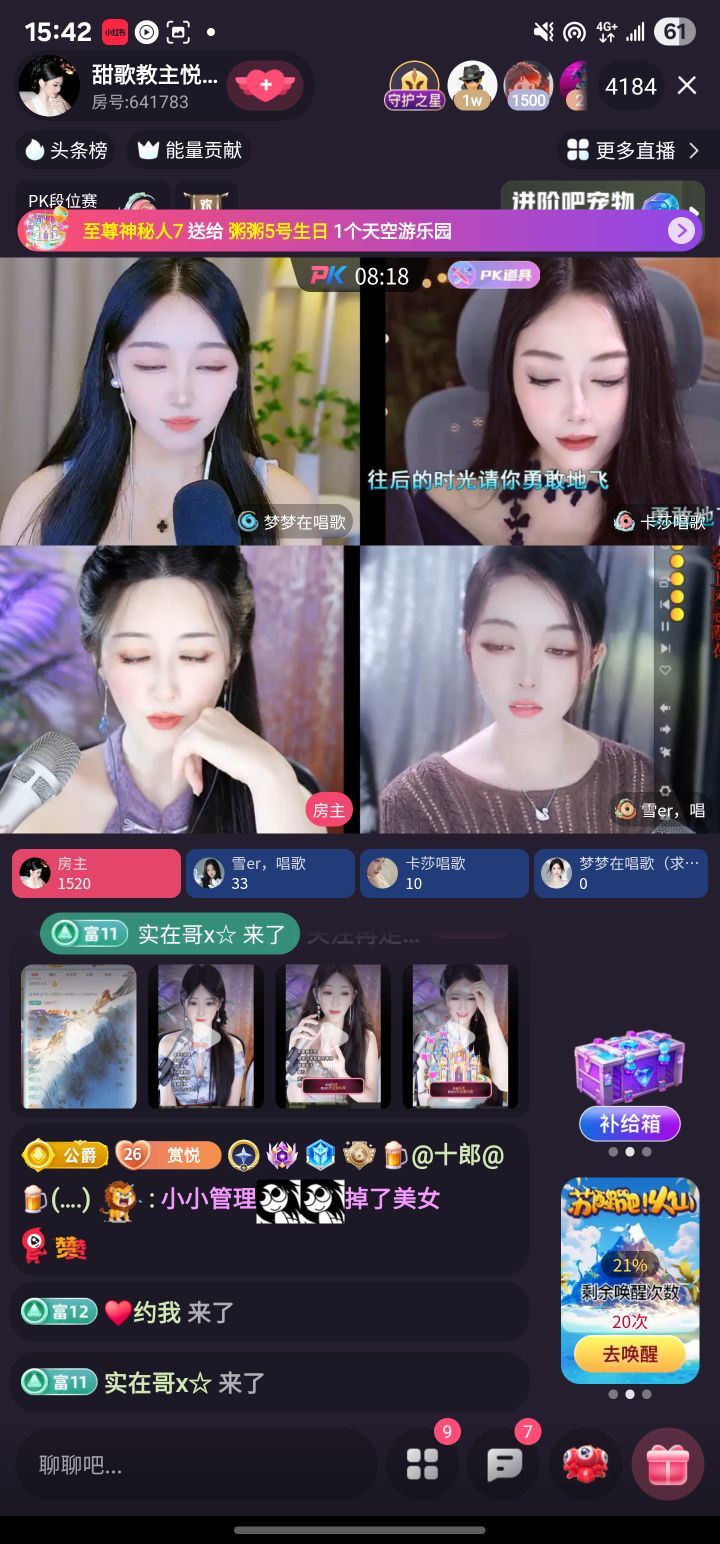Open the gift panel

(666, 1465)
